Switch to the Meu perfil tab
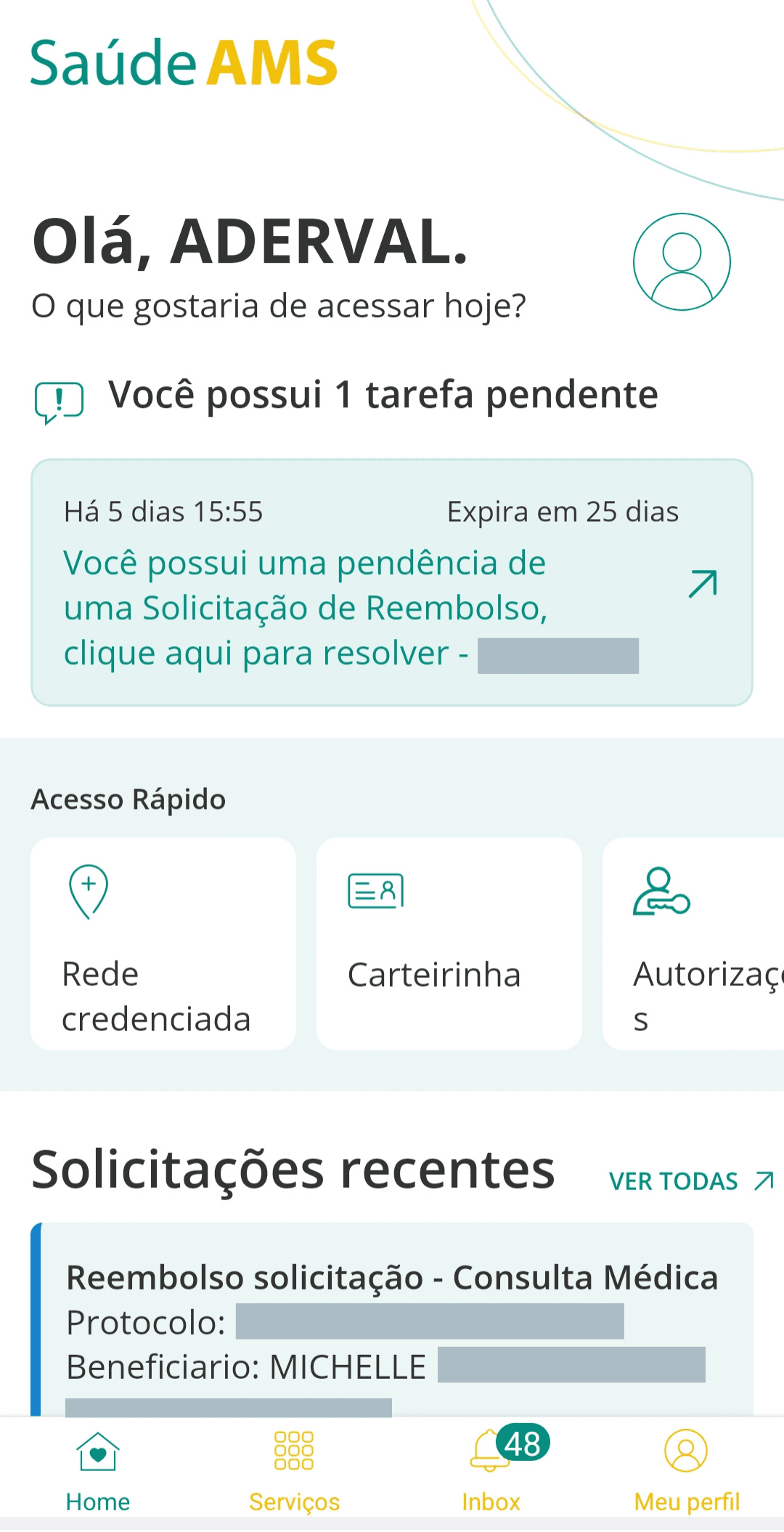 (686, 1471)
